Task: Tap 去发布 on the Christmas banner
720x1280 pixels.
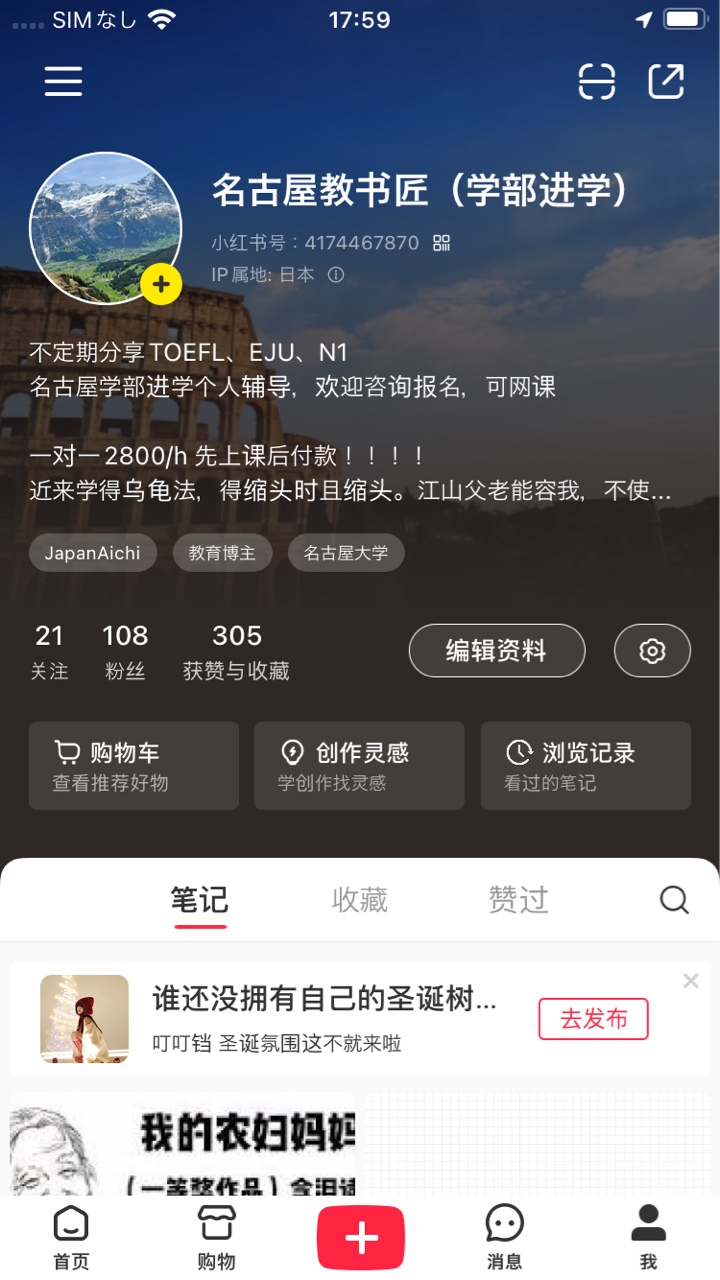Action: pyautogui.click(x=593, y=1019)
